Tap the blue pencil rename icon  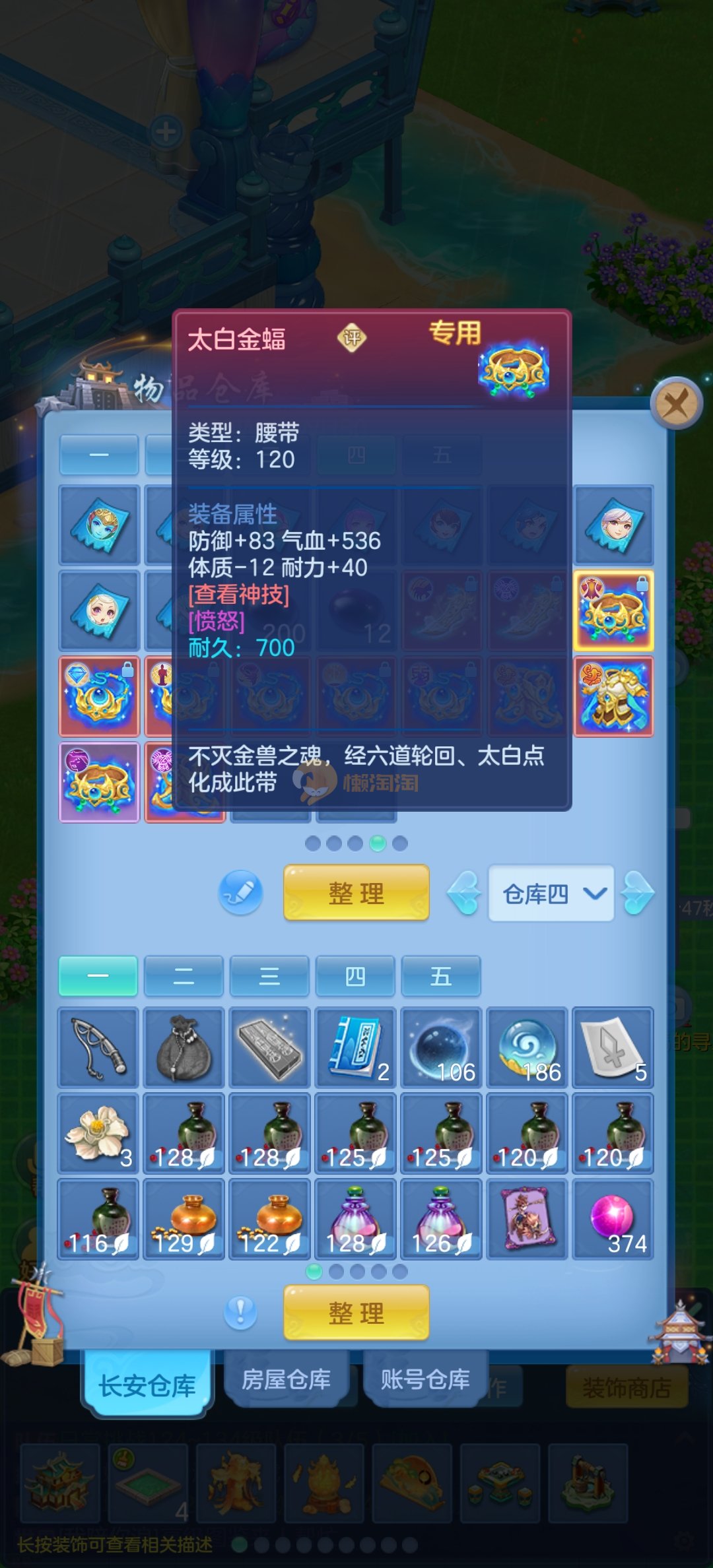pos(241,893)
